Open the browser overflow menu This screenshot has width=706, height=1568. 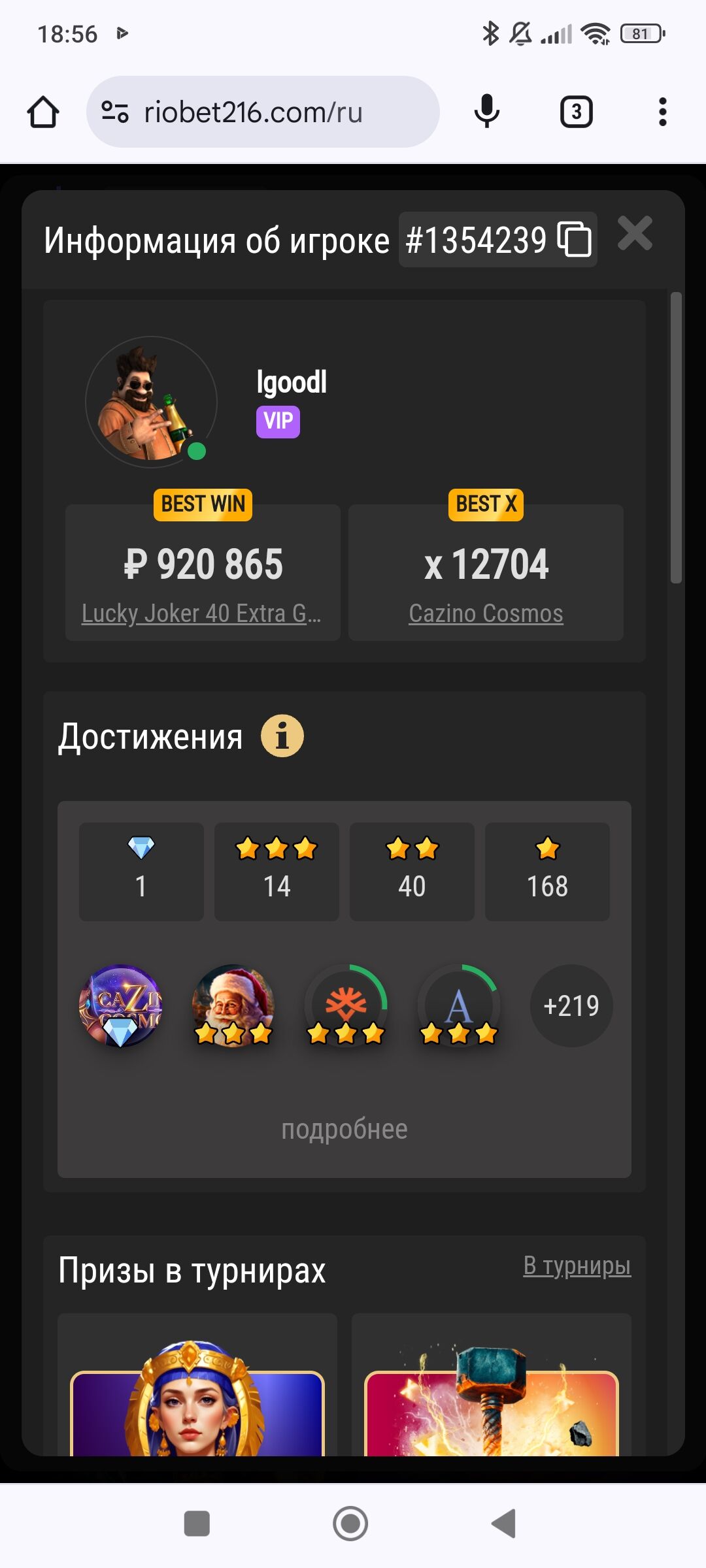[662, 112]
